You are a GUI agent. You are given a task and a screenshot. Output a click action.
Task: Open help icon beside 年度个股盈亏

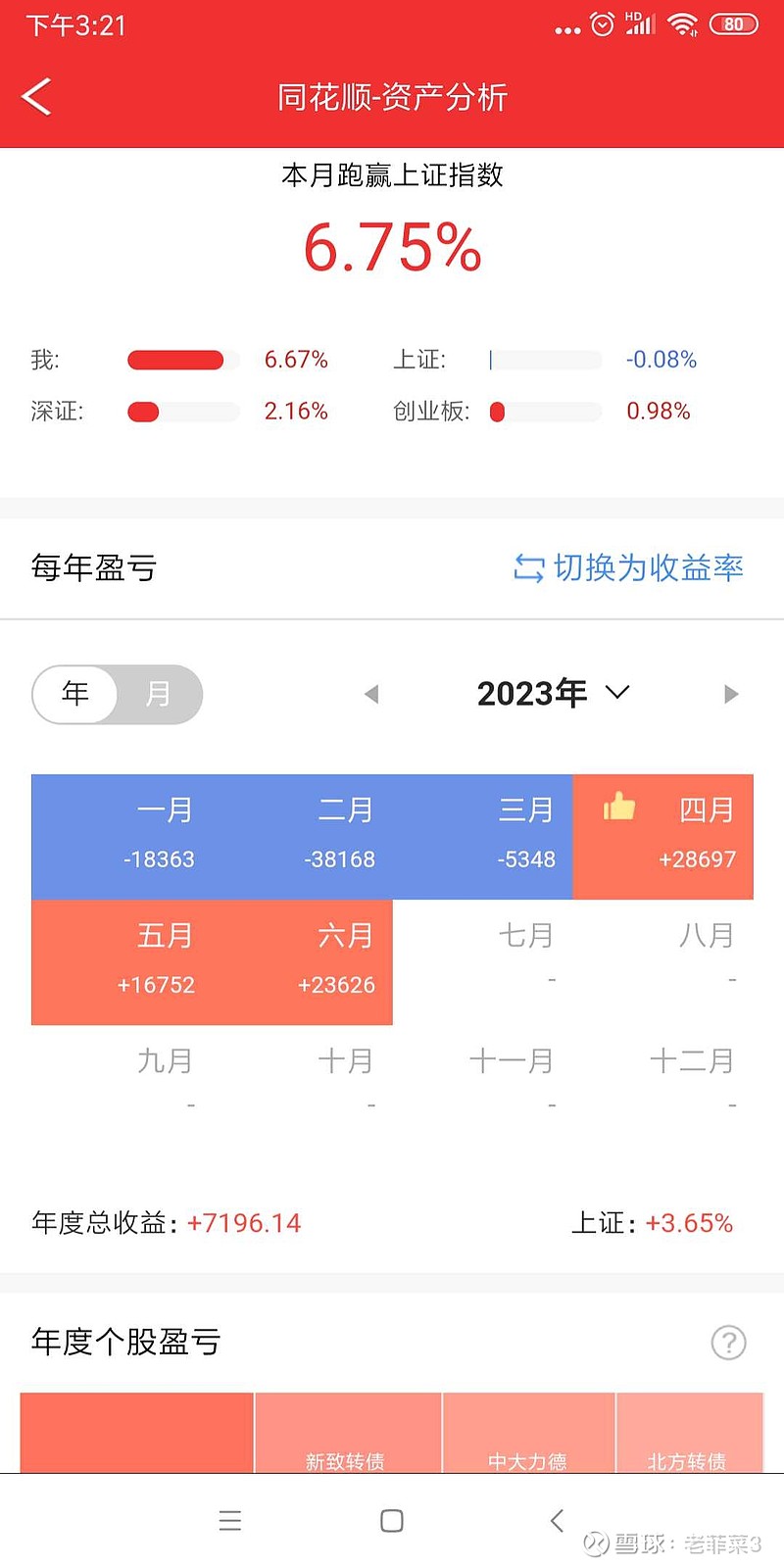(x=728, y=1342)
